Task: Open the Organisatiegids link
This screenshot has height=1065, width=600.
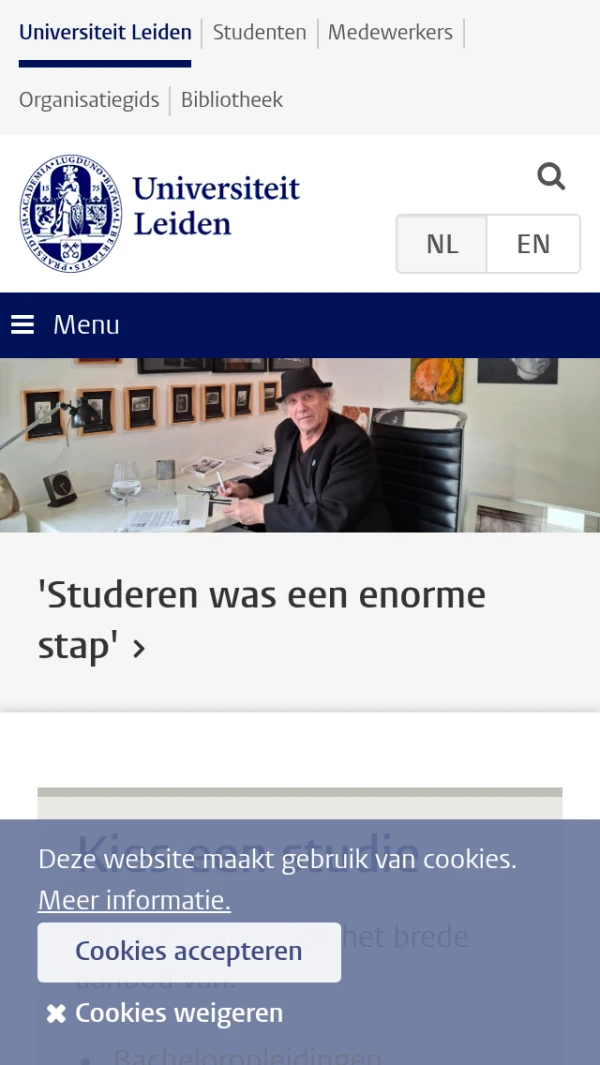Action: 89,100
